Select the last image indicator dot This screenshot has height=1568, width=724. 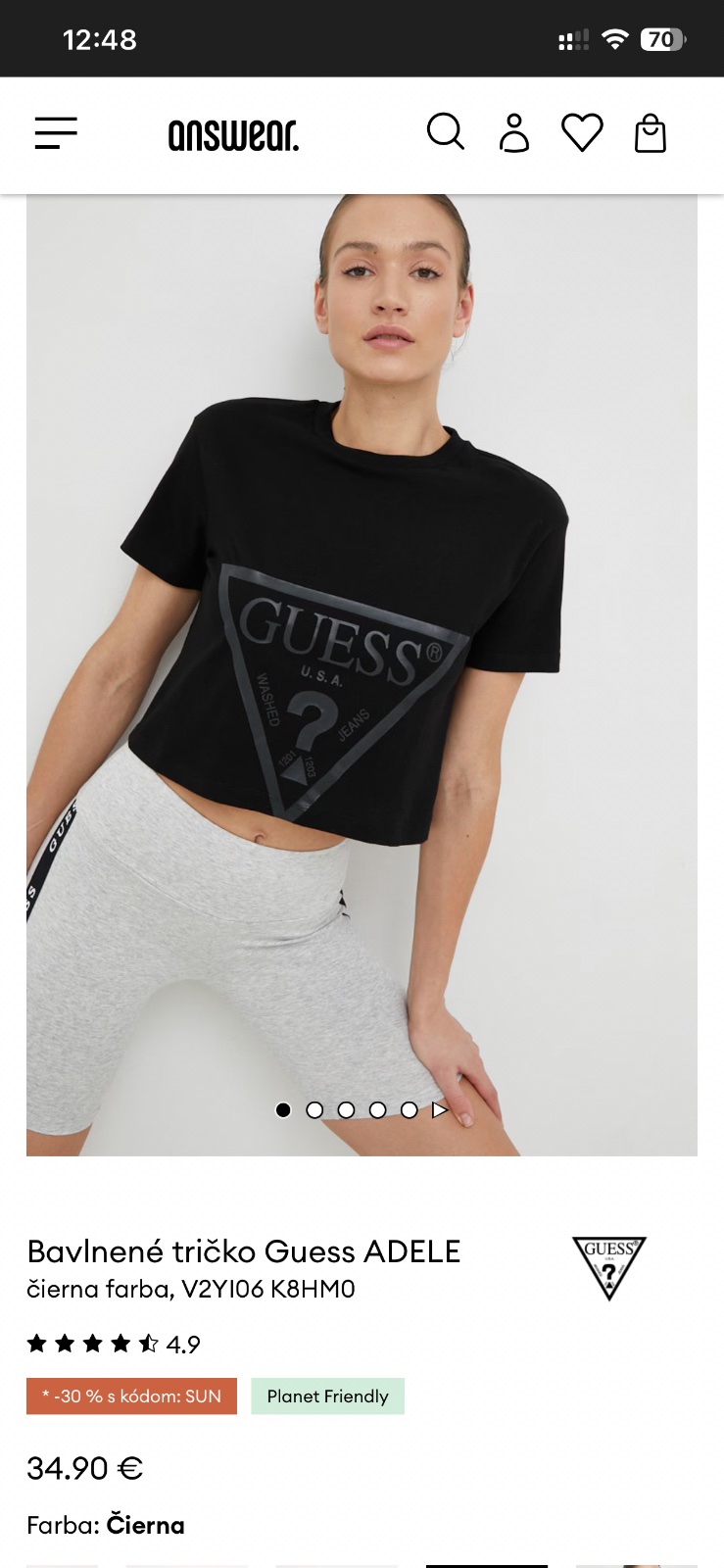[x=410, y=1110]
